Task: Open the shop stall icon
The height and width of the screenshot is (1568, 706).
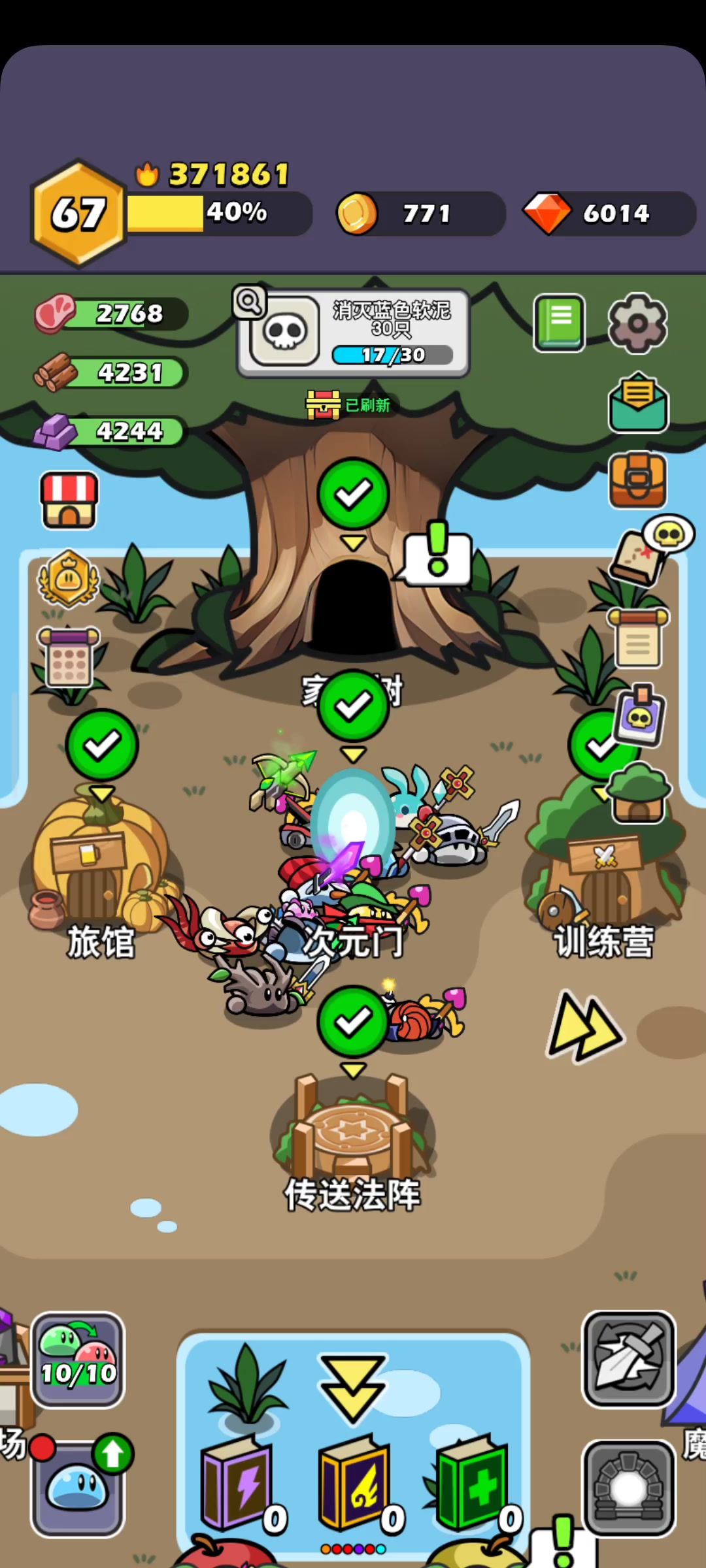Action: (x=69, y=500)
